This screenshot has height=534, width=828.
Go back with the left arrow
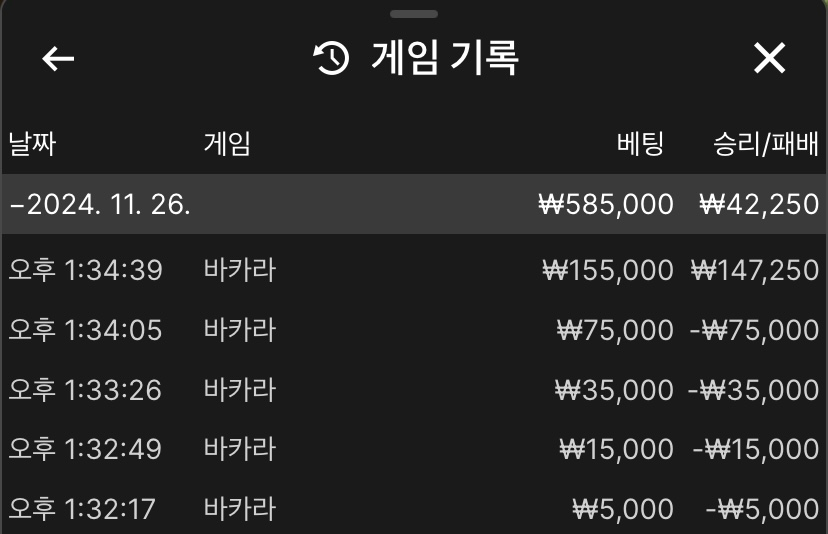point(59,59)
